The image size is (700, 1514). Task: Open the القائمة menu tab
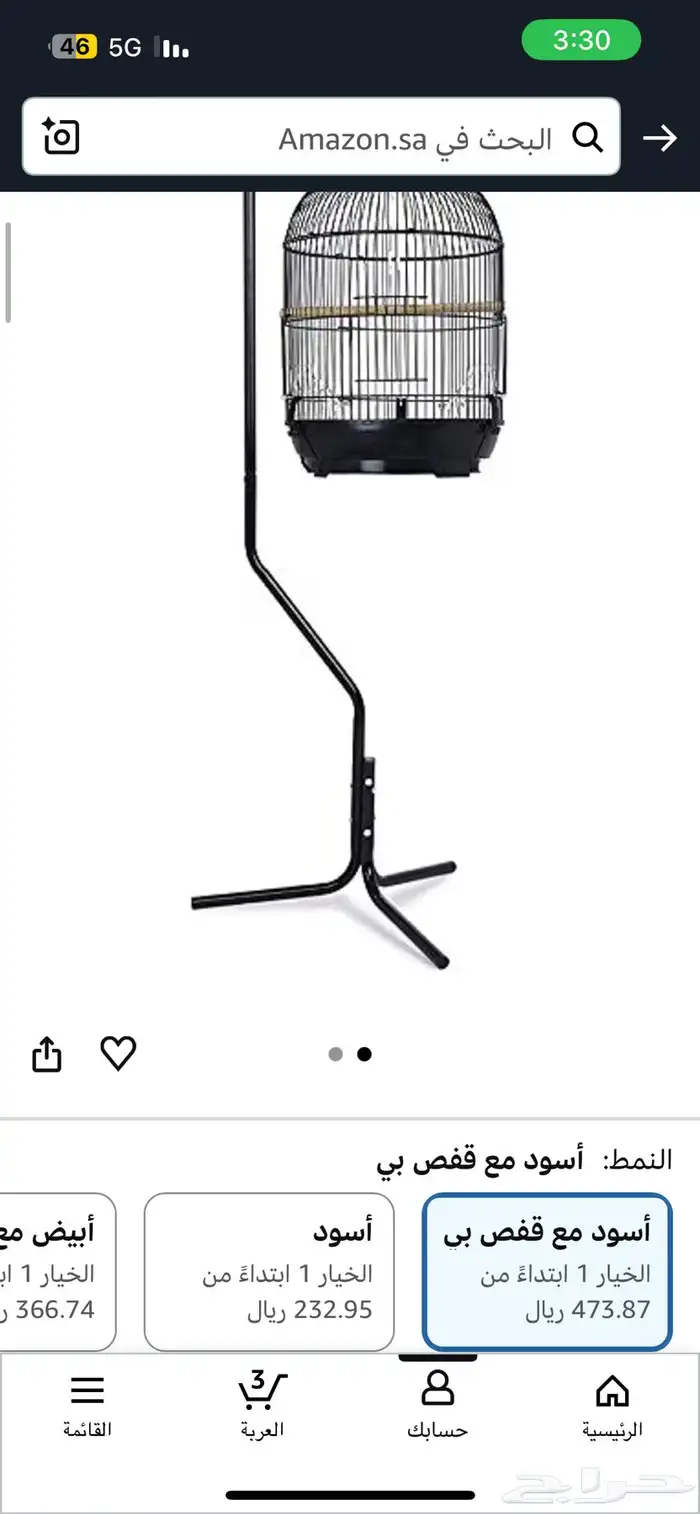click(87, 1403)
